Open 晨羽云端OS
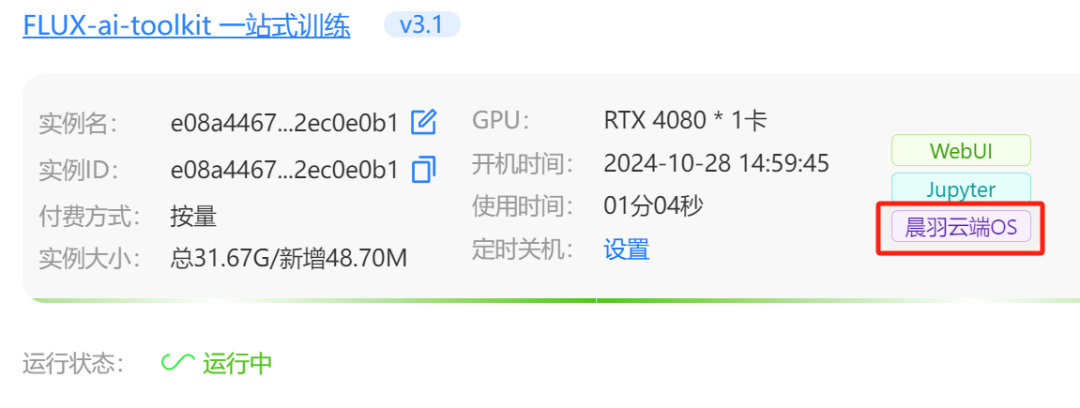Viewport: 1080px width, 408px height. (x=961, y=228)
